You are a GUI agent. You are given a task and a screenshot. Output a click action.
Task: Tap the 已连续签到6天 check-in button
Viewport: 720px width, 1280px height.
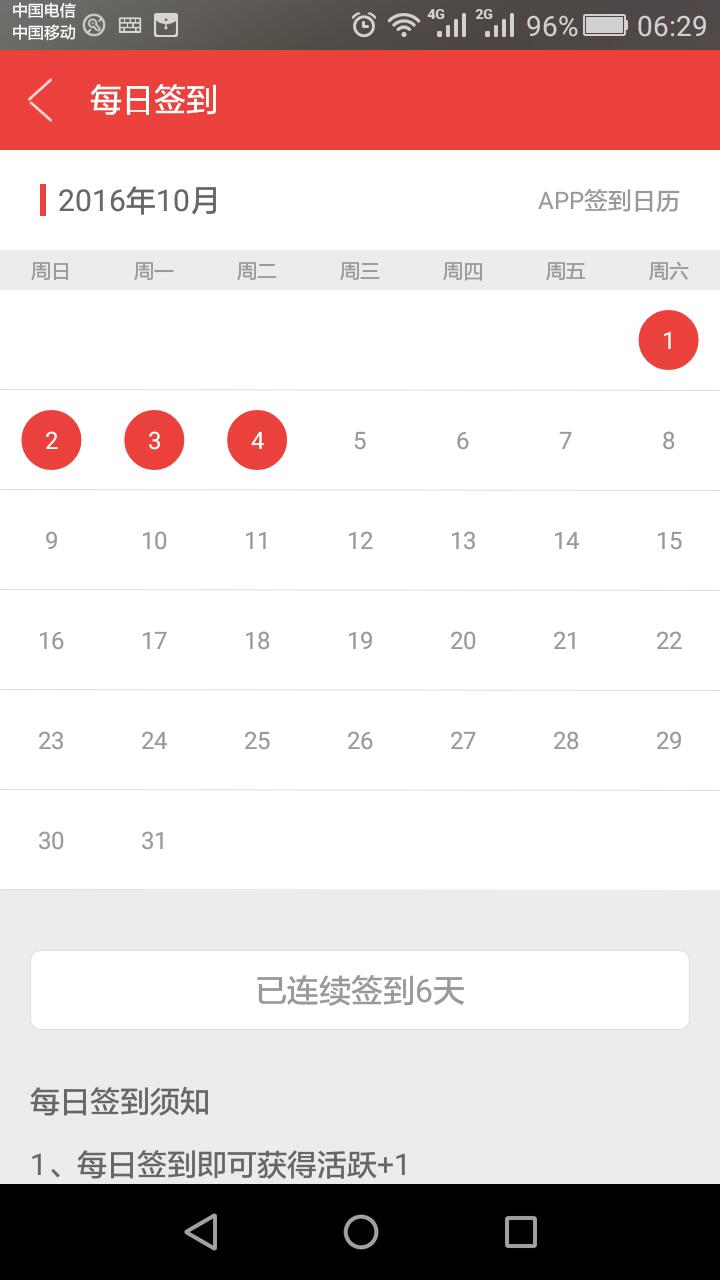pos(360,990)
